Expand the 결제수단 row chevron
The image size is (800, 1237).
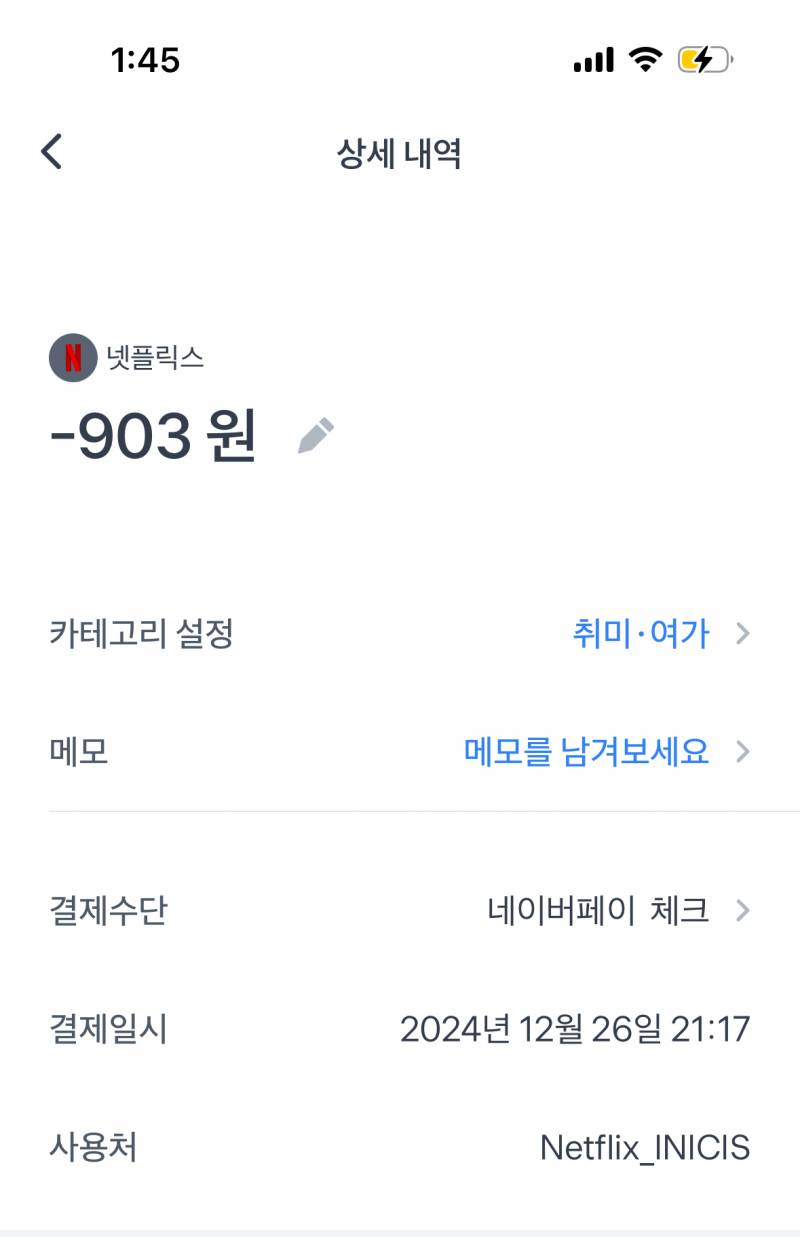(x=742, y=910)
